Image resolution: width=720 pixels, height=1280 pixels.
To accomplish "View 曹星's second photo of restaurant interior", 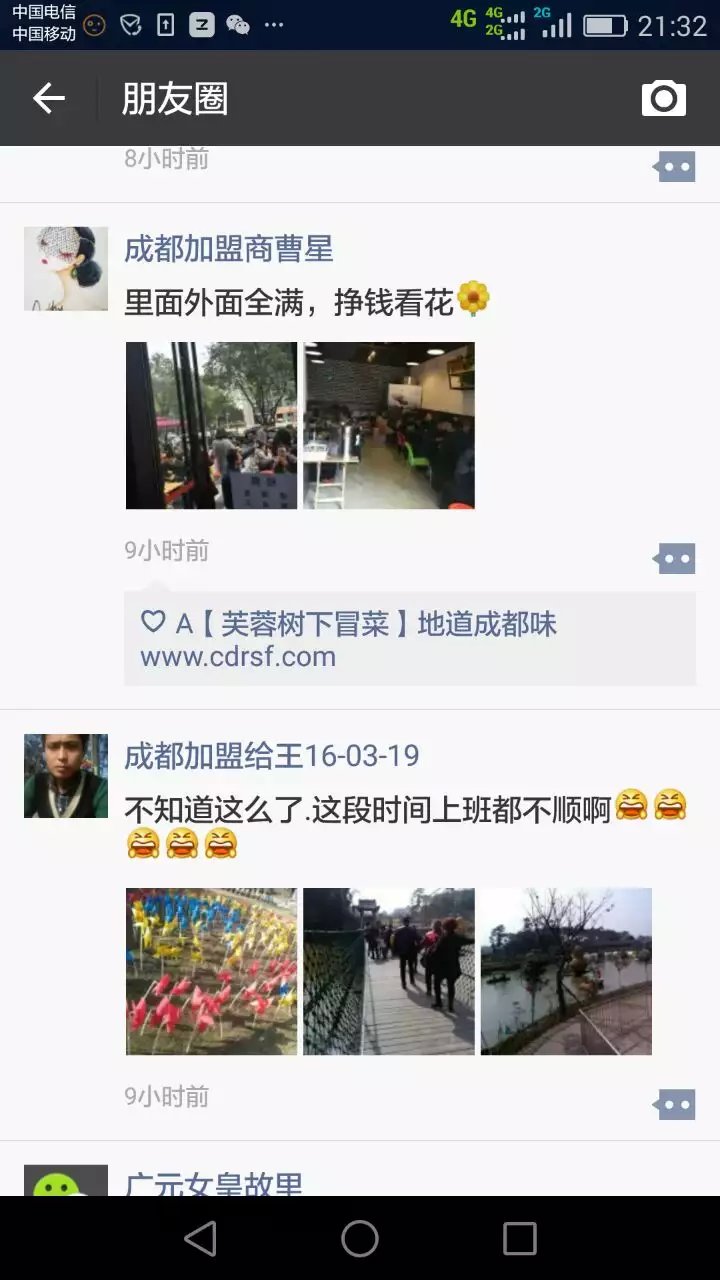I will click(389, 426).
